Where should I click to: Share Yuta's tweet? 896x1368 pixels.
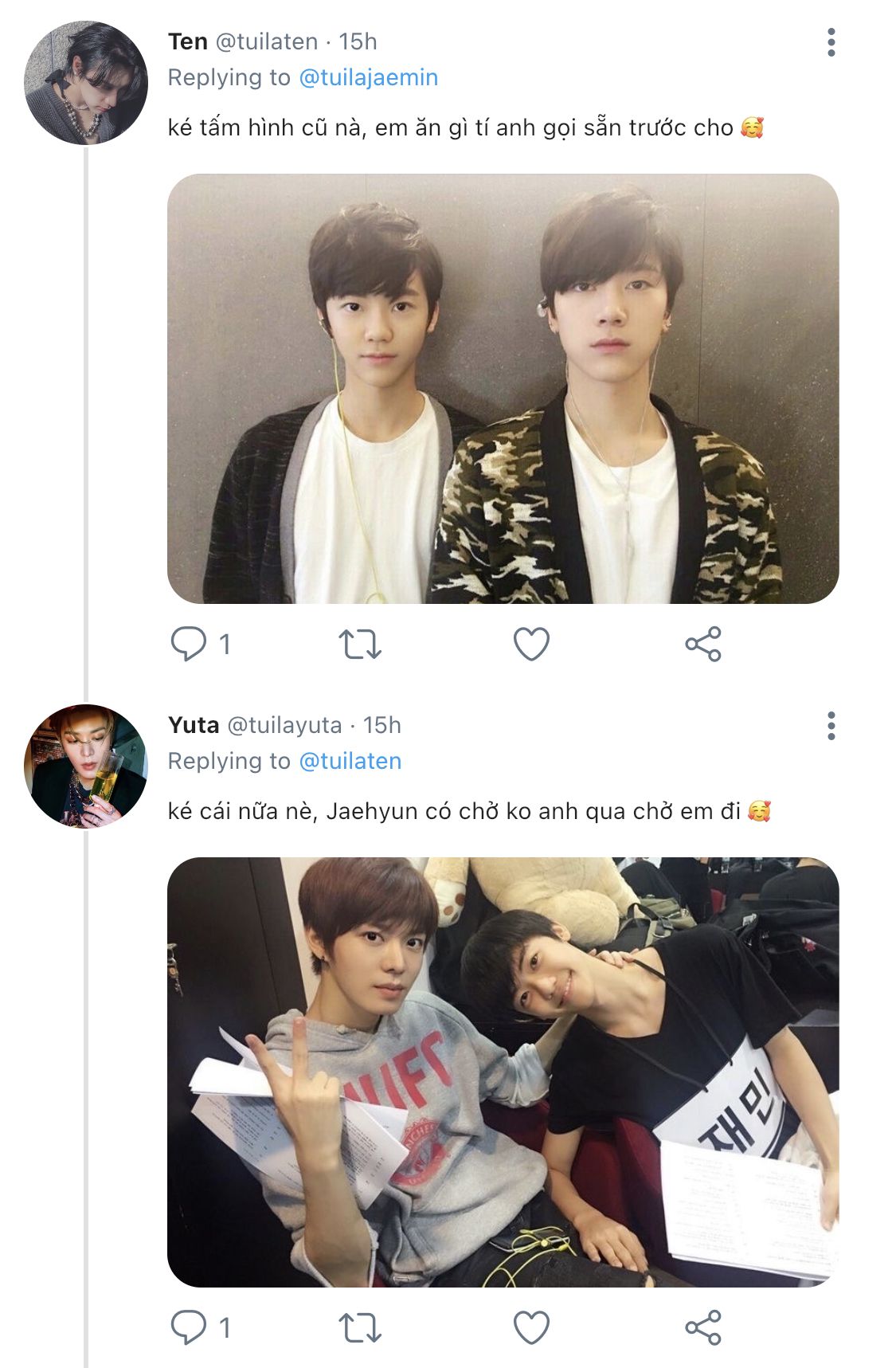702,1327
